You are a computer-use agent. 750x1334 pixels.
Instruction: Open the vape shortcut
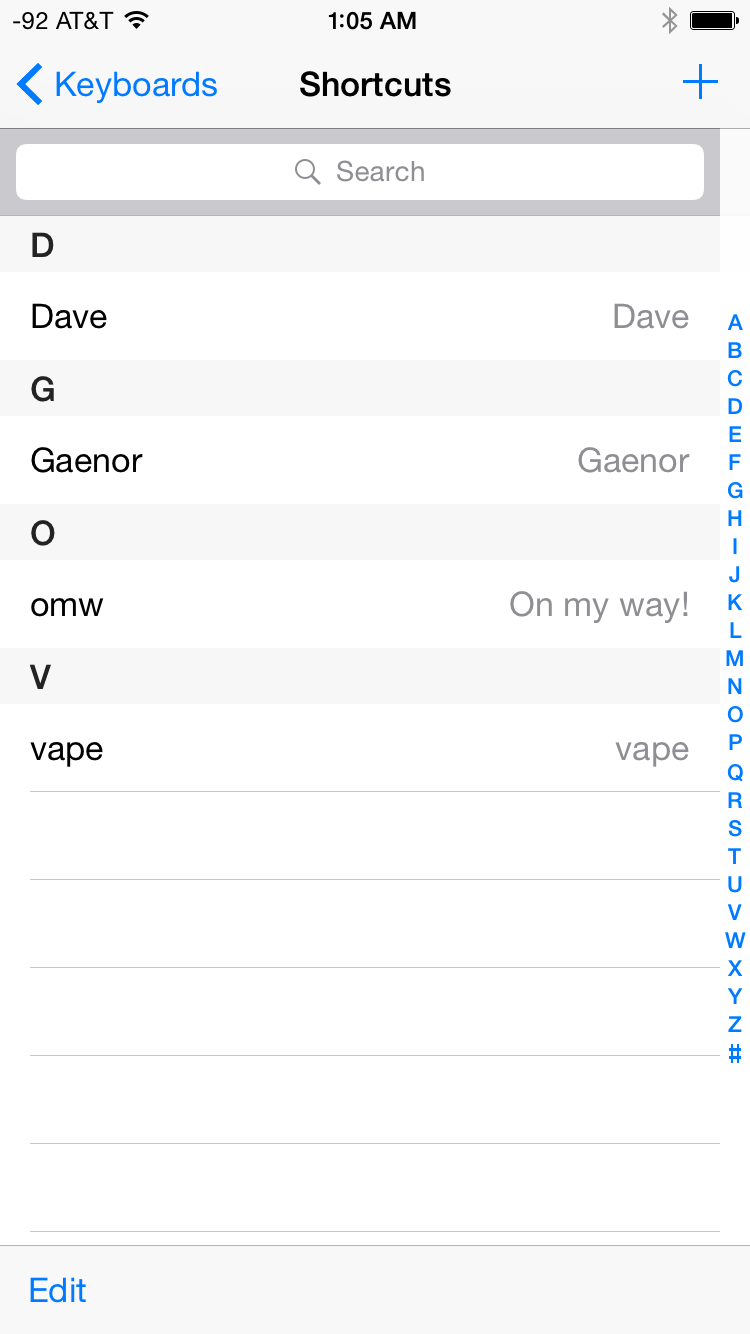point(360,748)
